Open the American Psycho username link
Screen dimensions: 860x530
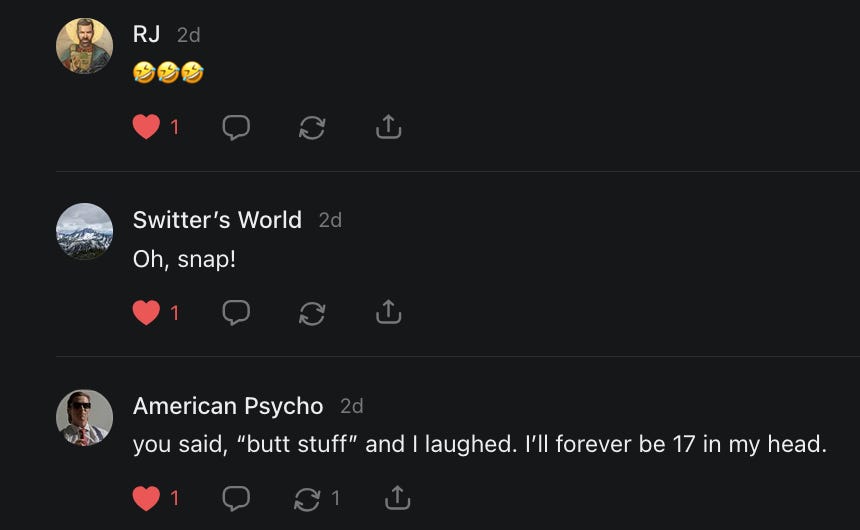click(x=228, y=406)
